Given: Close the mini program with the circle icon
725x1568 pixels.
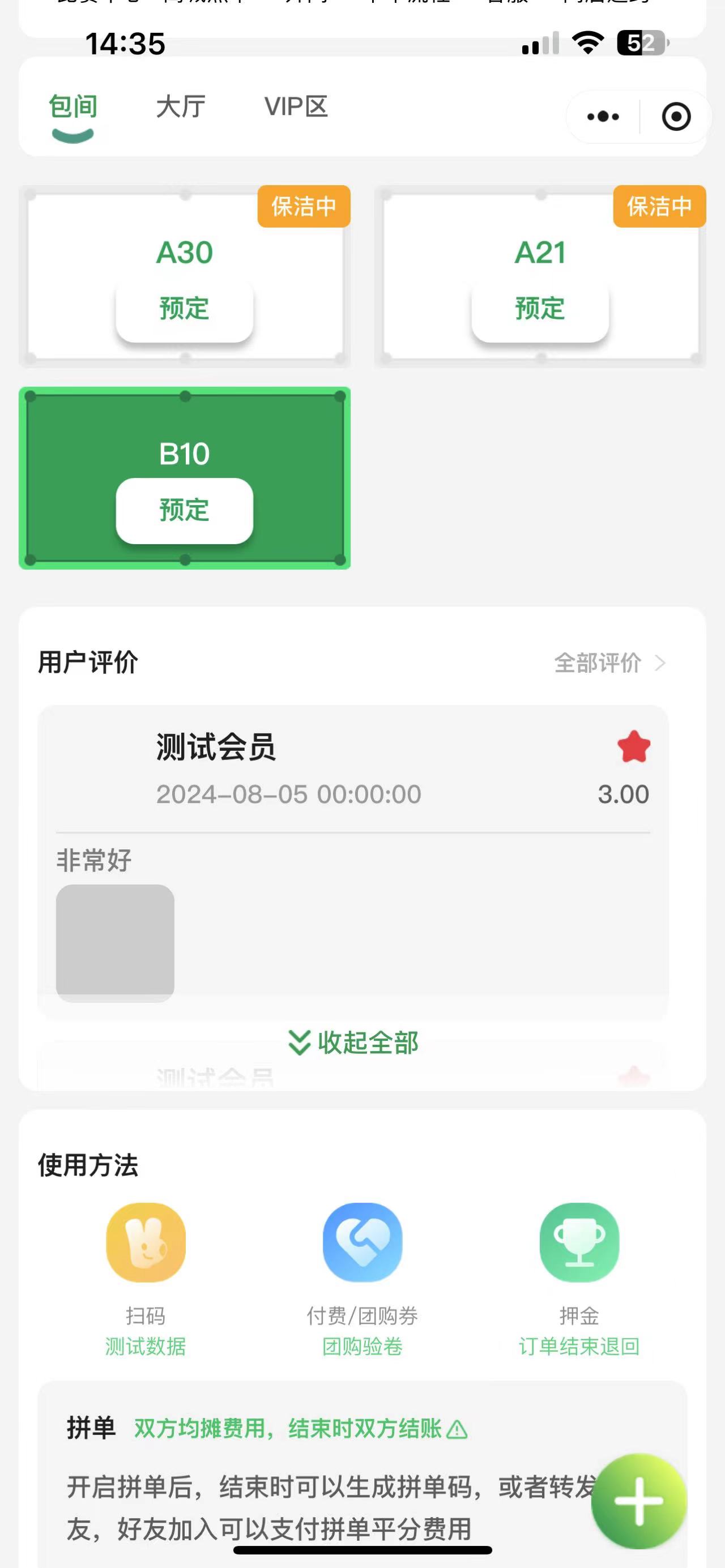Looking at the screenshot, I should (x=676, y=116).
